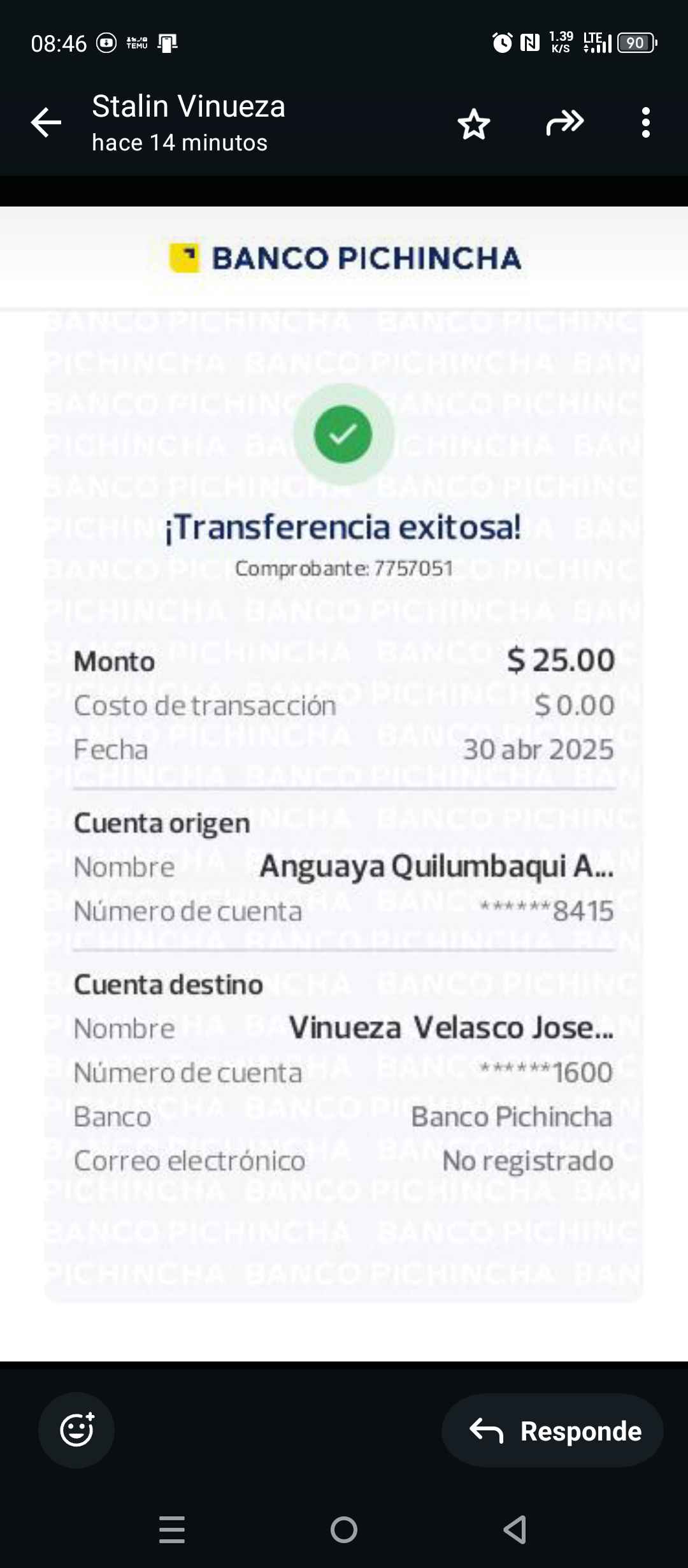
Task: Star this image message
Action: pos(474,124)
